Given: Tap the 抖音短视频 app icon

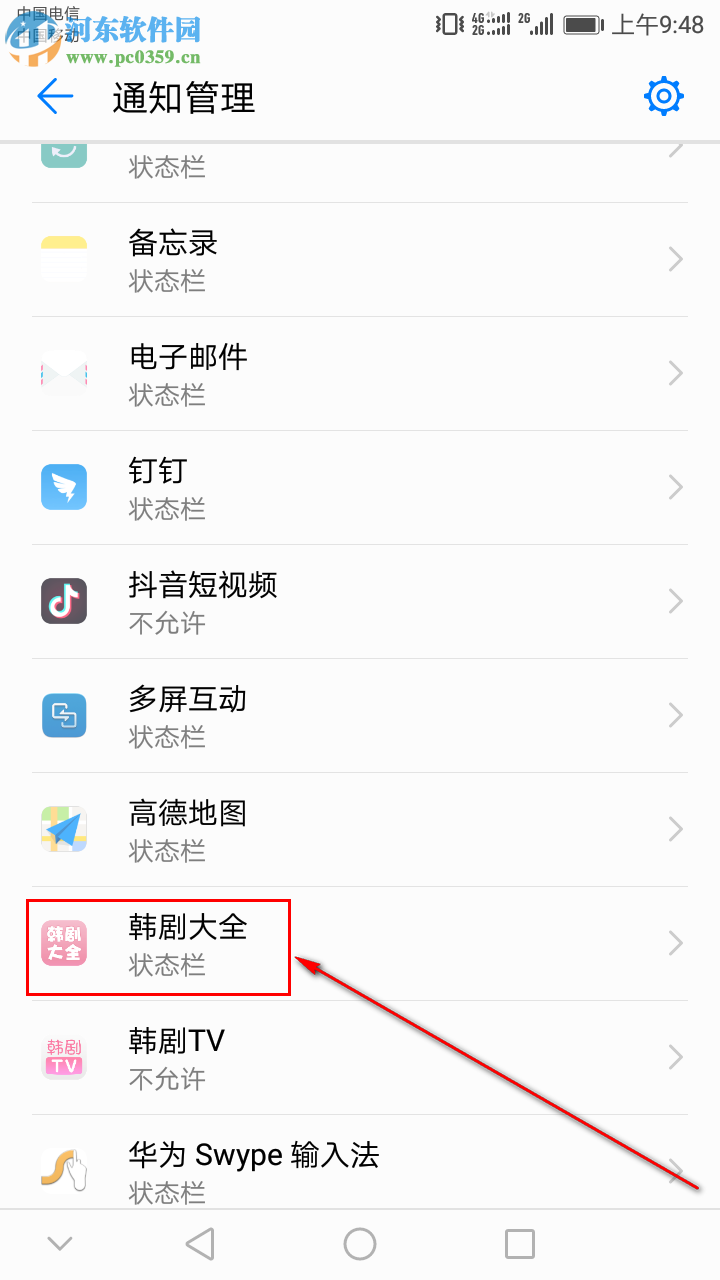Looking at the screenshot, I should (x=63, y=601).
